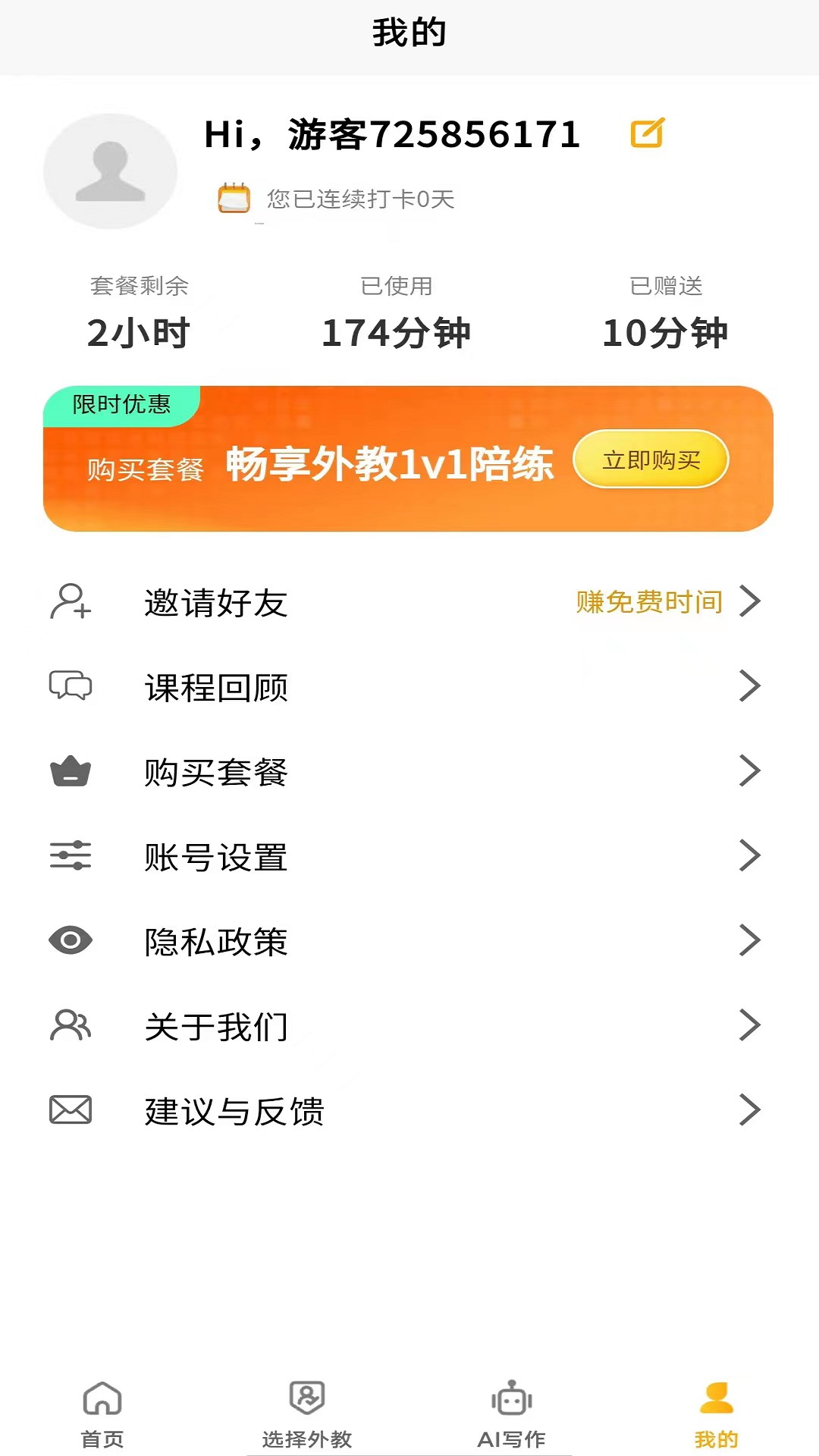Tap 立即购买 on the promo banner
The width and height of the screenshot is (819, 1456).
(x=651, y=460)
